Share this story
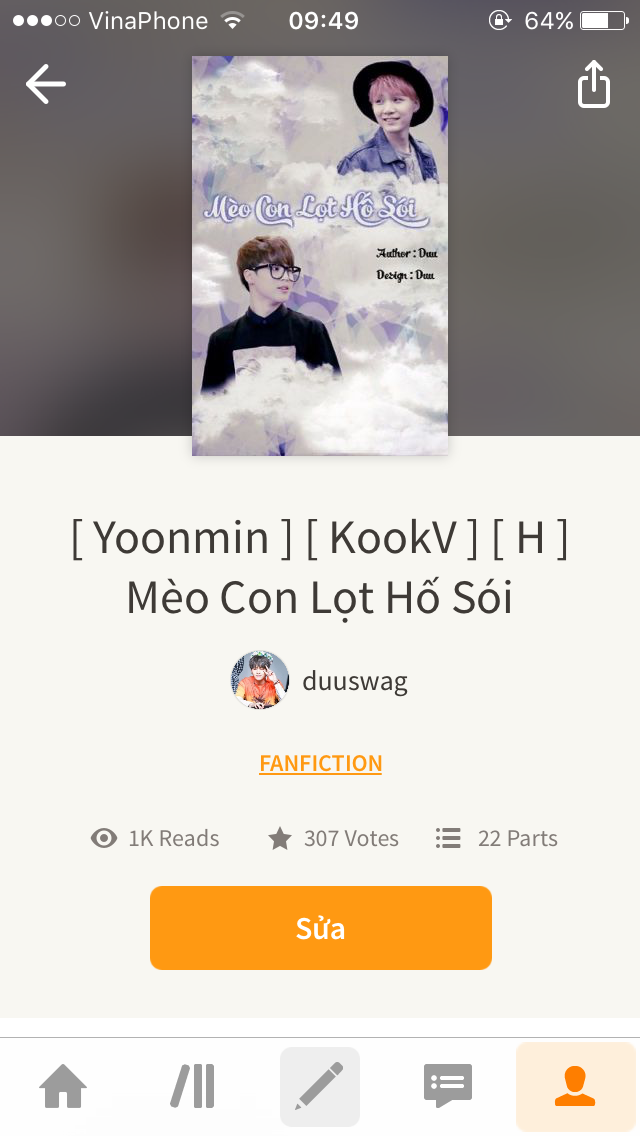Viewport: 640px width, 1136px height. click(593, 84)
